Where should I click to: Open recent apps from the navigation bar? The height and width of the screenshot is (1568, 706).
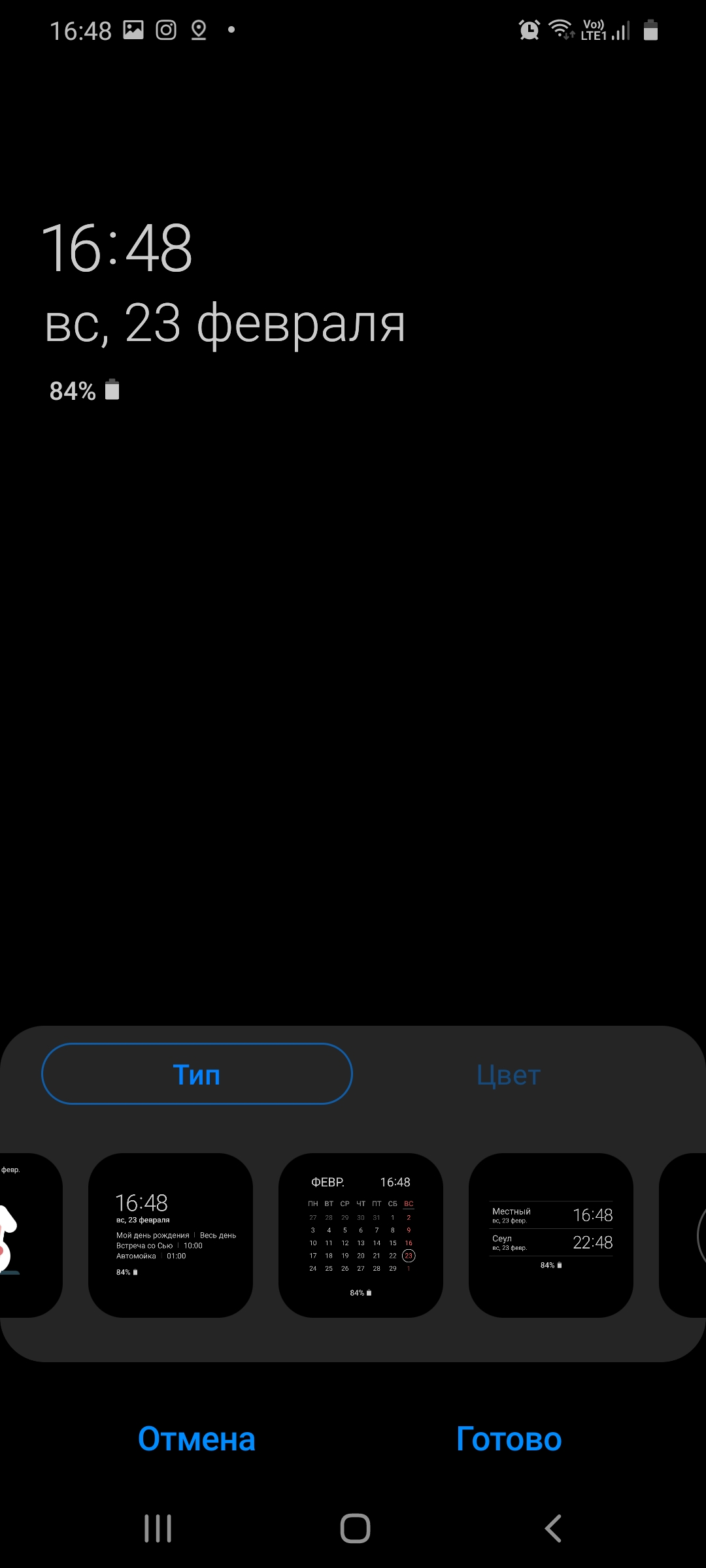click(x=158, y=1528)
